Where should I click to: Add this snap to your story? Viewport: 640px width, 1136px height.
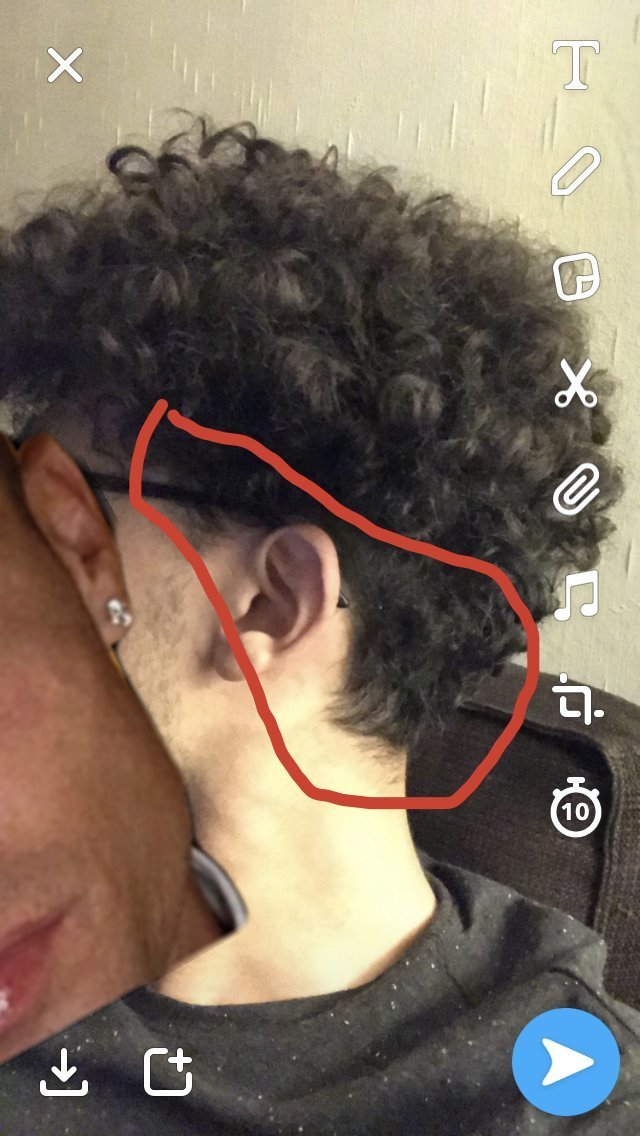167,1072
